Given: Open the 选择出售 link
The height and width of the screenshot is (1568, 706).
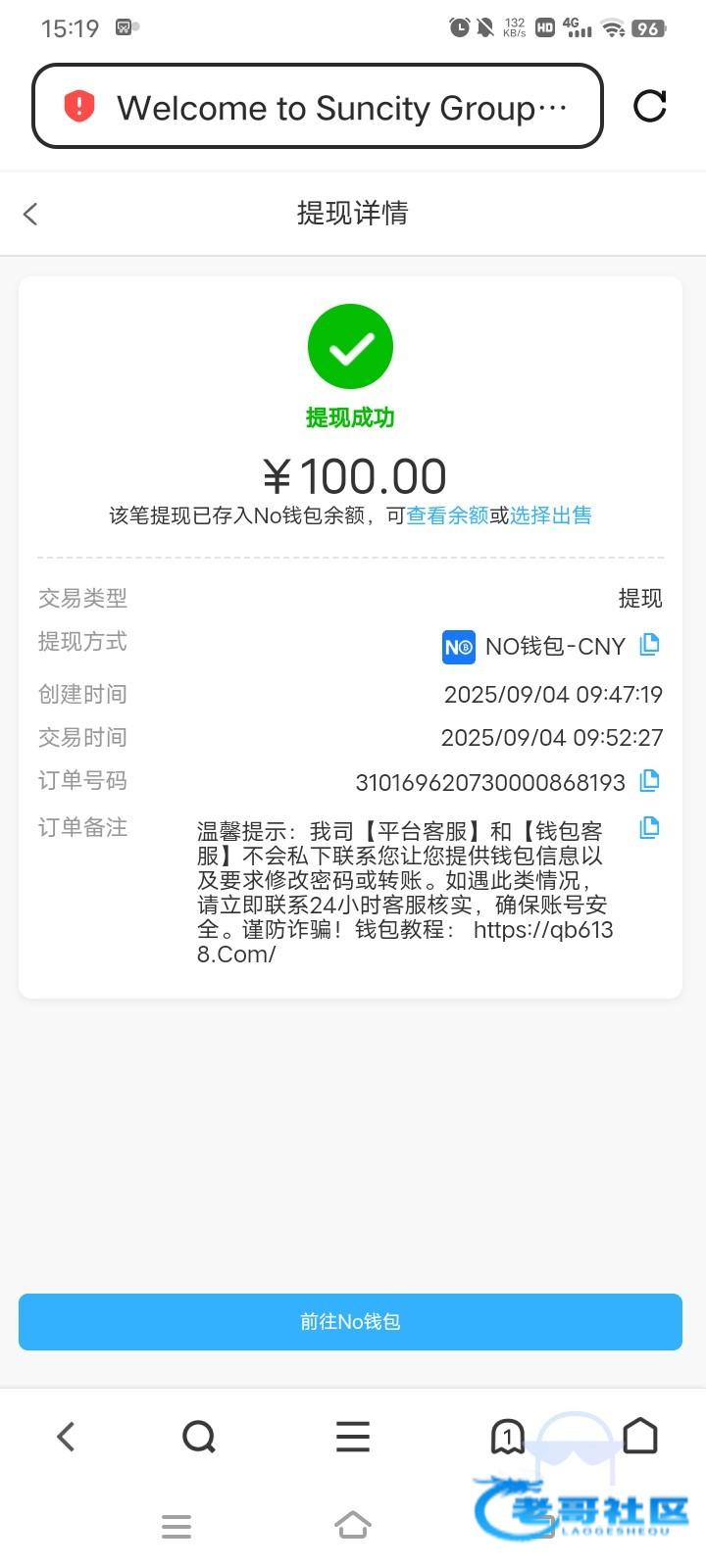Looking at the screenshot, I should click(x=551, y=515).
